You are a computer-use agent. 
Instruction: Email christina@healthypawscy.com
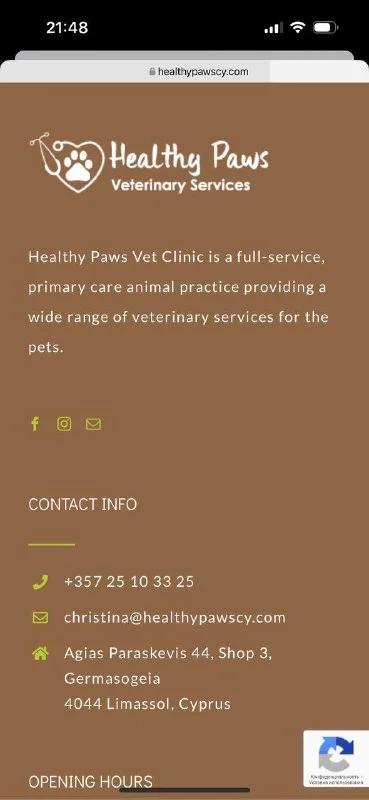point(175,618)
